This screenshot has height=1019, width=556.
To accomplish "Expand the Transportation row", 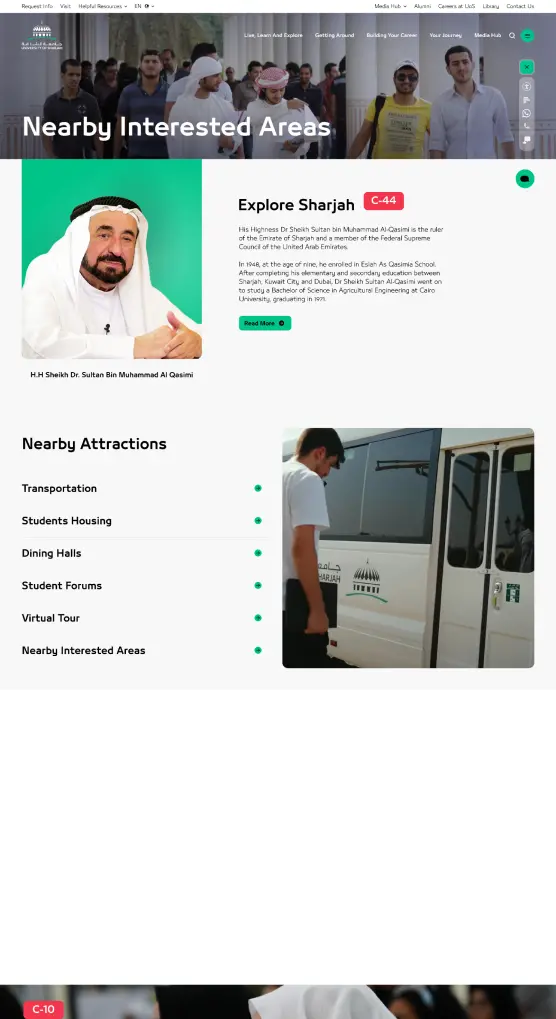I will tap(143, 489).
